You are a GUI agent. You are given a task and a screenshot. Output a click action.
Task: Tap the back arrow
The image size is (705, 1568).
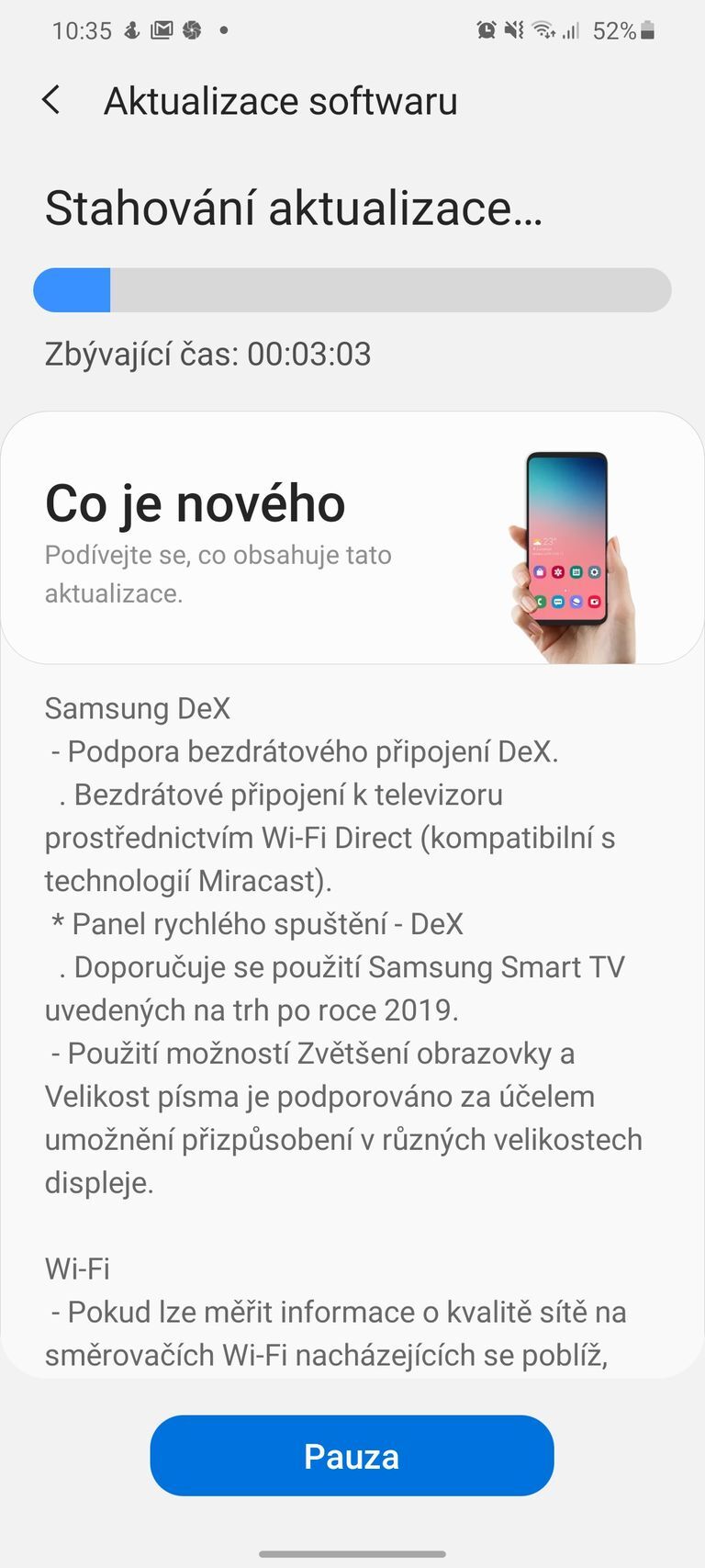[52, 99]
